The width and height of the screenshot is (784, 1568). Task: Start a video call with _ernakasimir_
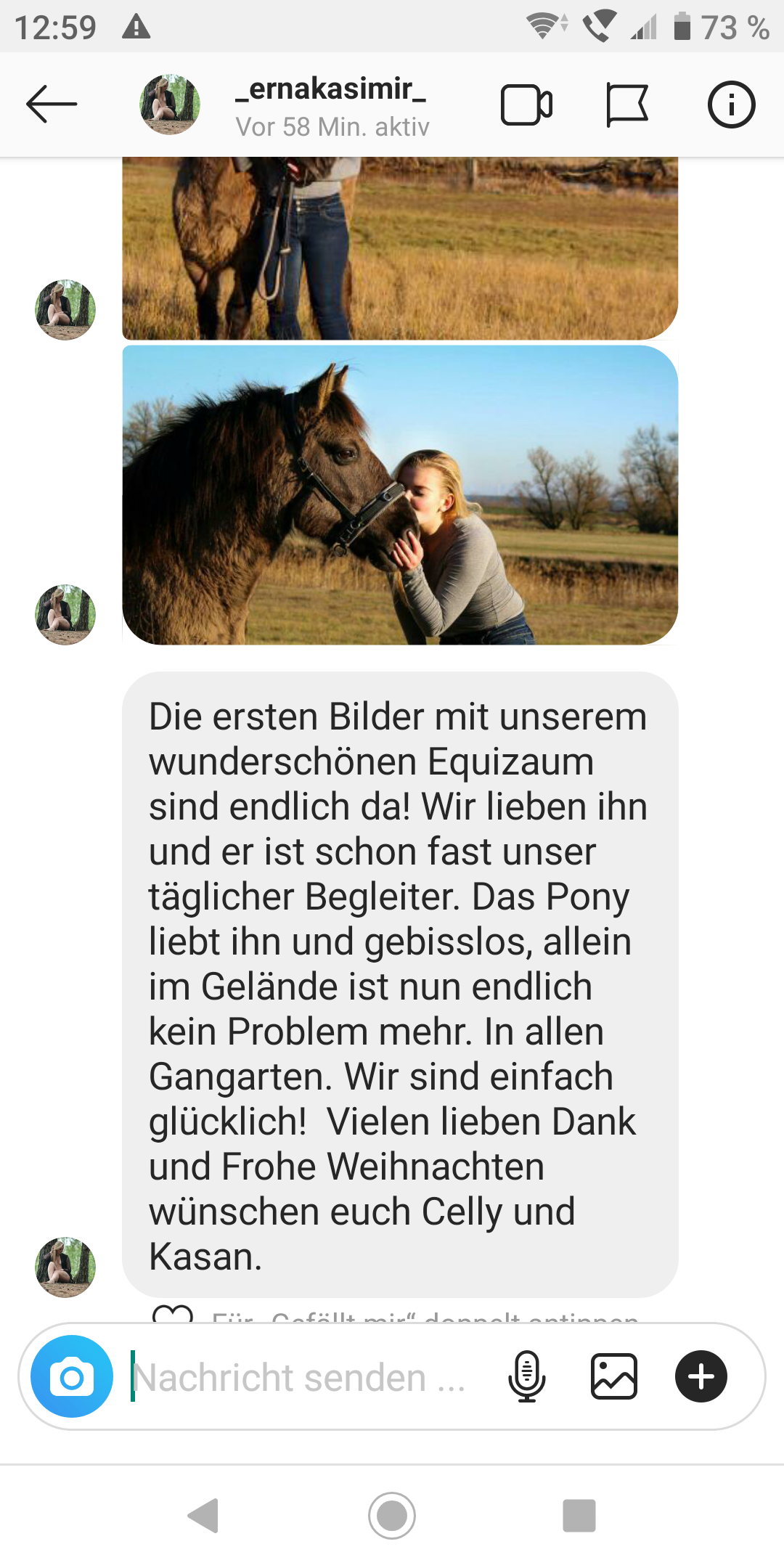pyautogui.click(x=526, y=105)
